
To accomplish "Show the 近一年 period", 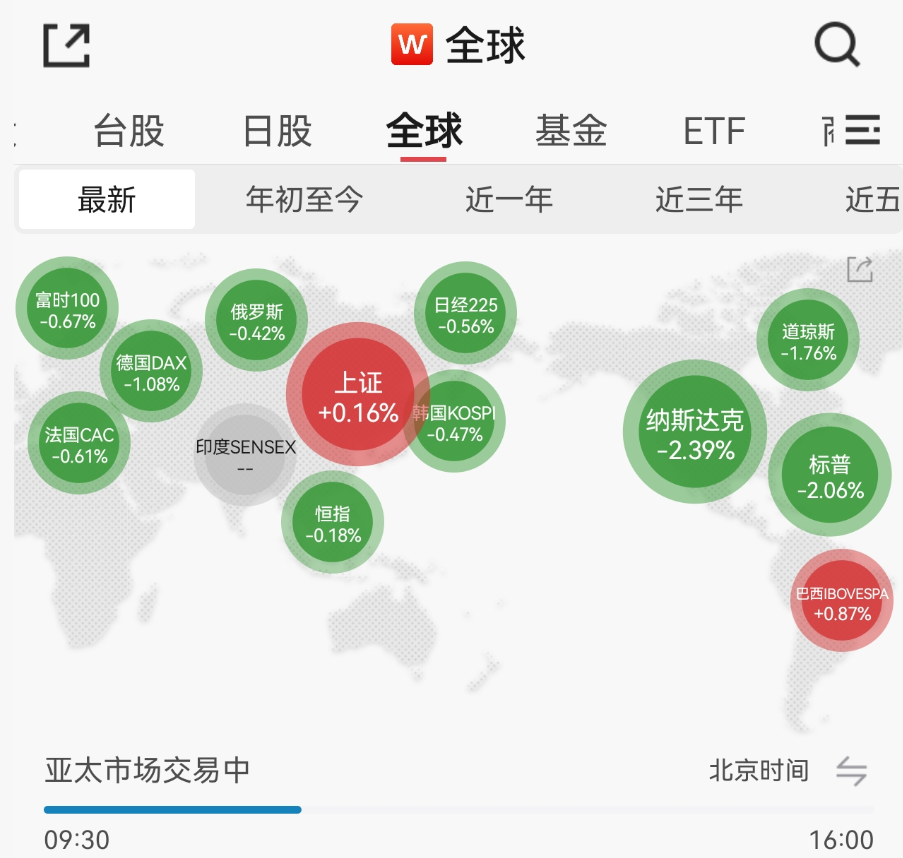I will [509, 200].
